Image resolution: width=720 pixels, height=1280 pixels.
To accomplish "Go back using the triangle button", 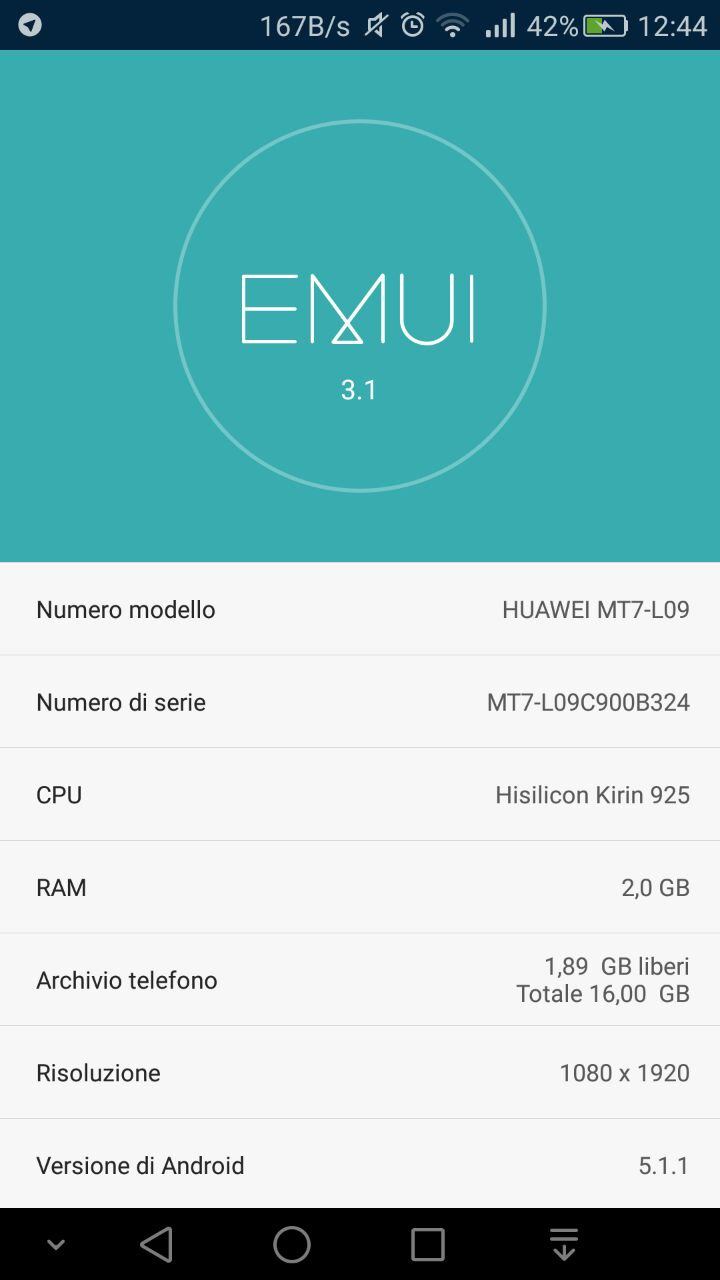I will point(157,1245).
